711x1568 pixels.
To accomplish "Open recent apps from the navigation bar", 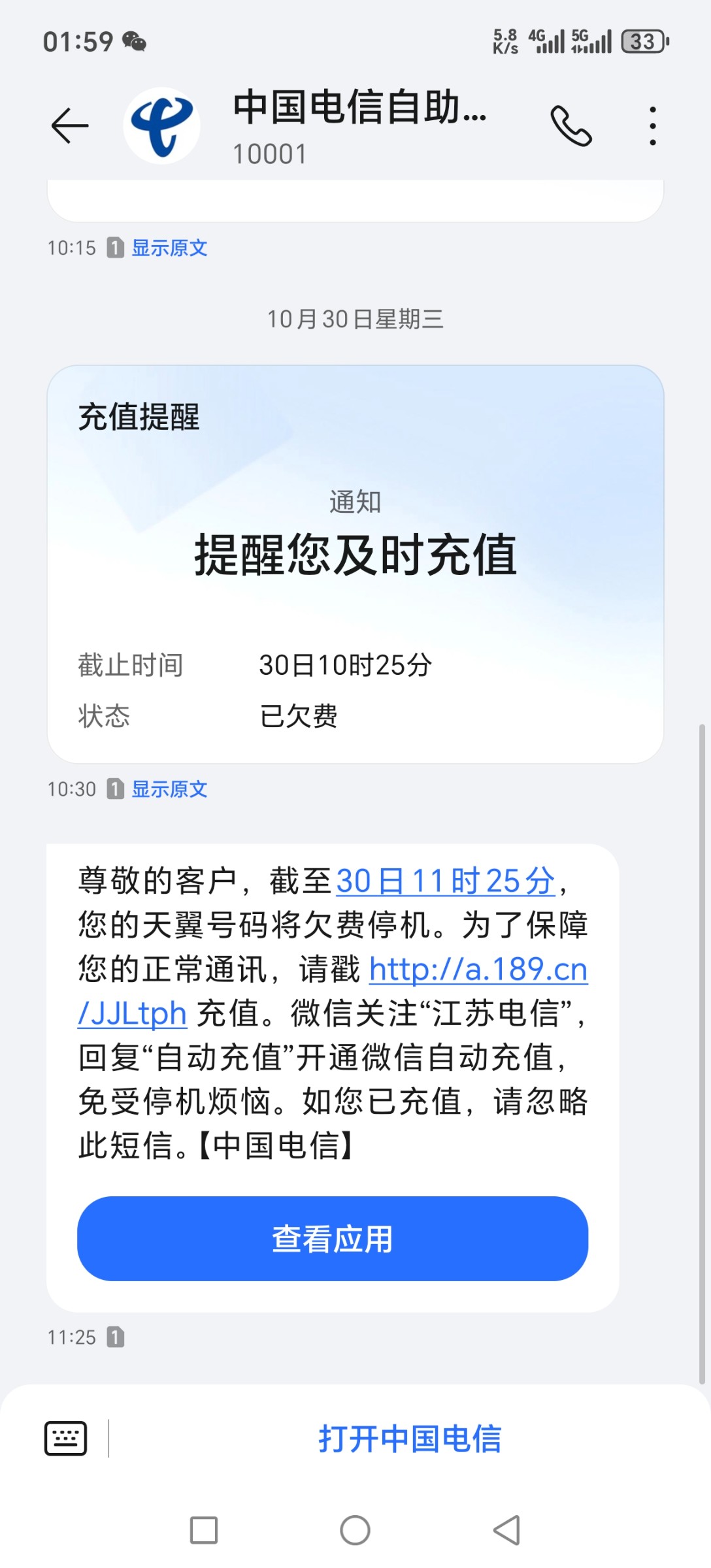I will [x=203, y=1530].
